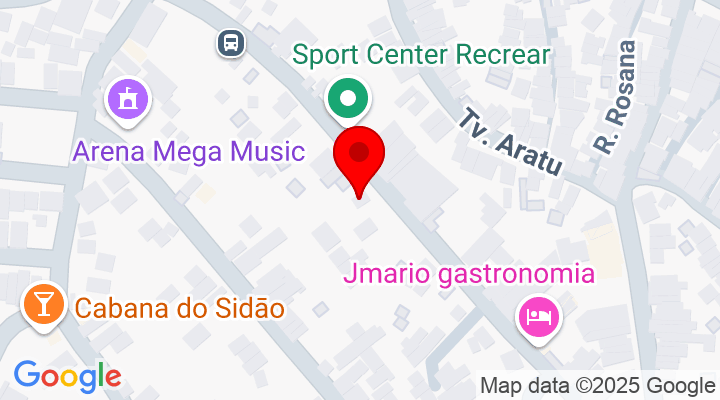The height and width of the screenshot is (400, 720).
Task: Tap the Jmario gastronomia lodging marker
Action: tap(539, 318)
